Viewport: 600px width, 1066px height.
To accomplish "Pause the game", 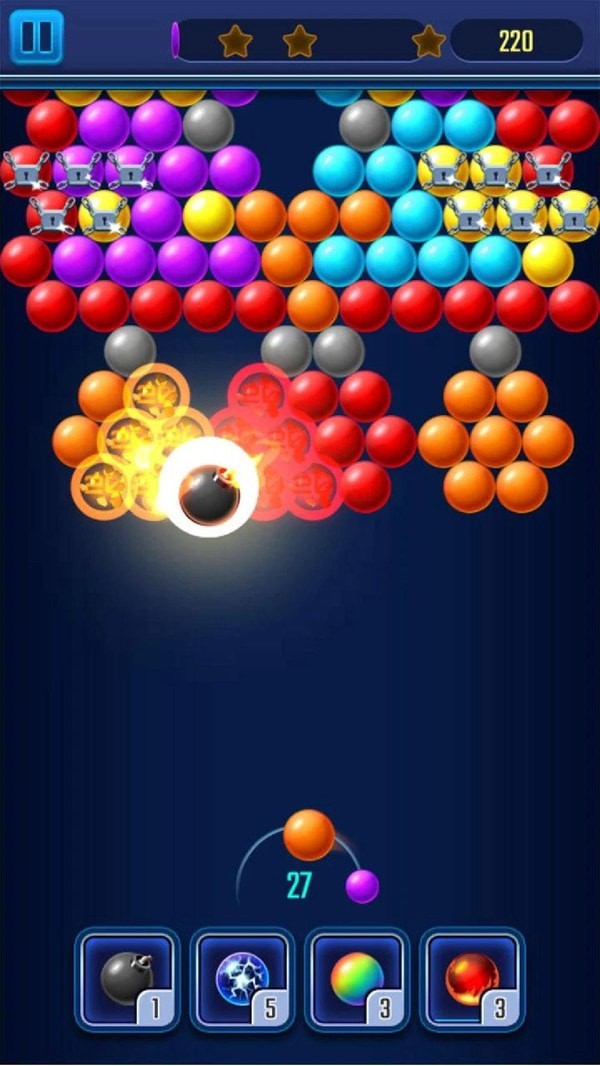I will 37,38.
